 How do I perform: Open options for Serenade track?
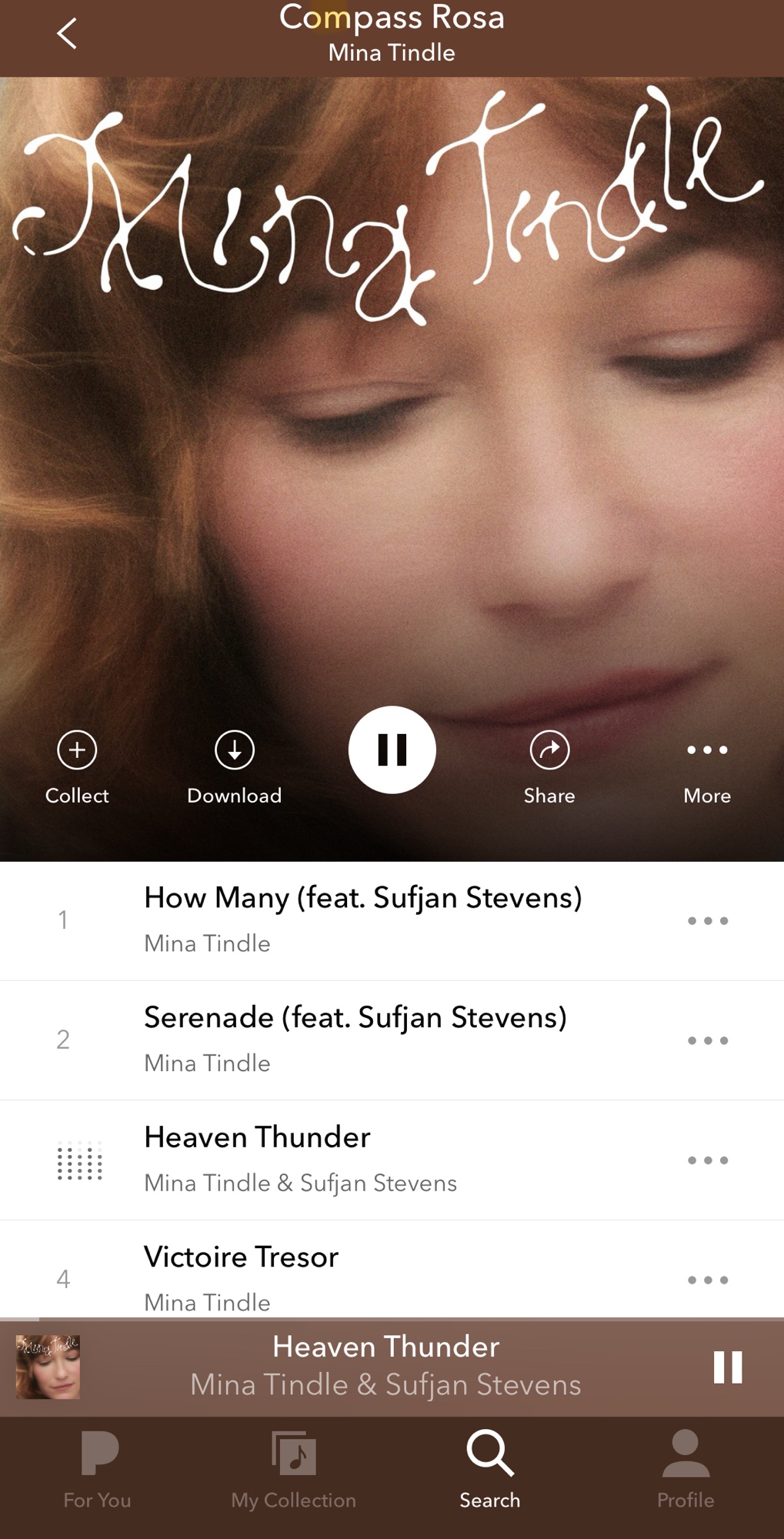click(x=707, y=1040)
